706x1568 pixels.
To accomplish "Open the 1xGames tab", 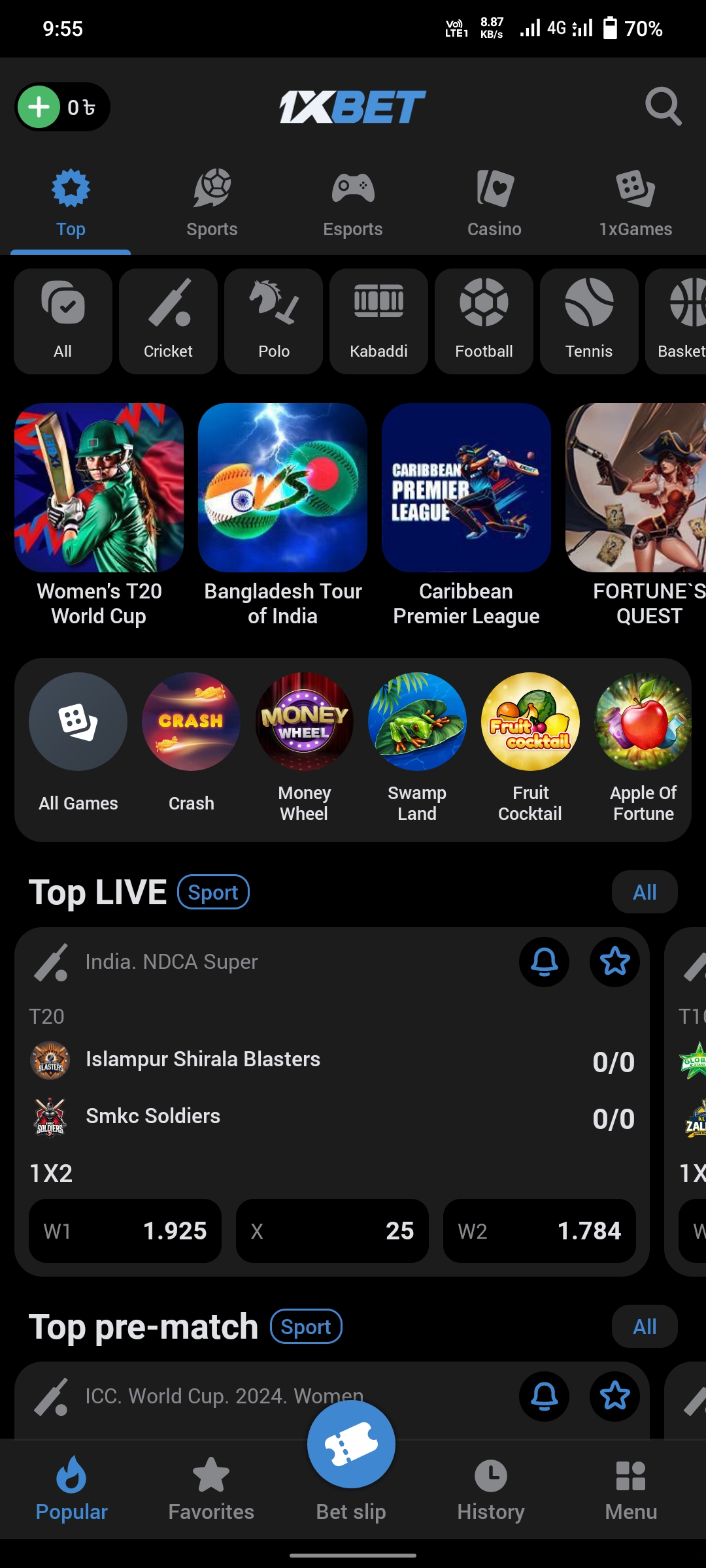I will tap(635, 204).
